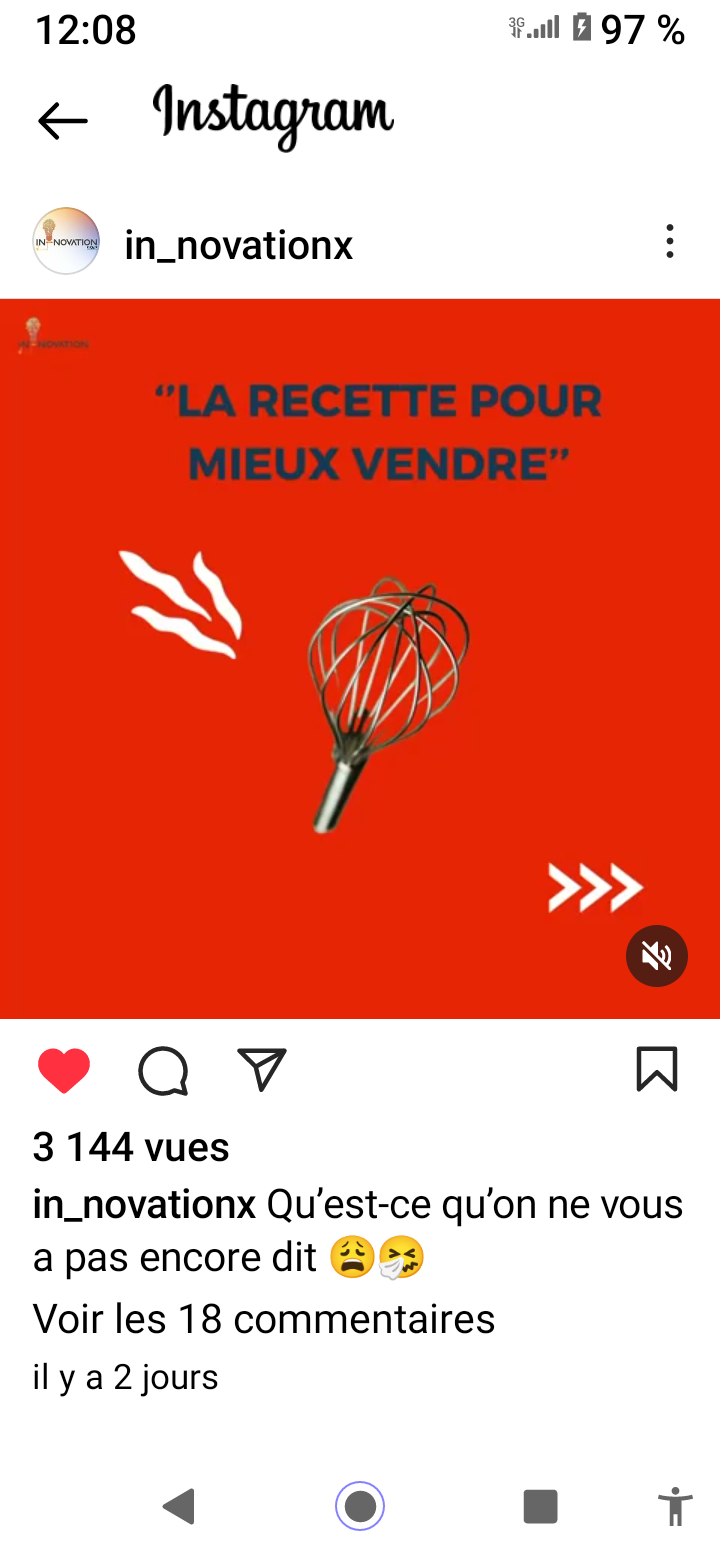Save this post with the bookmark icon
This screenshot has width=720, height=1560.
pyautogui.click(x=657, y=1069)
